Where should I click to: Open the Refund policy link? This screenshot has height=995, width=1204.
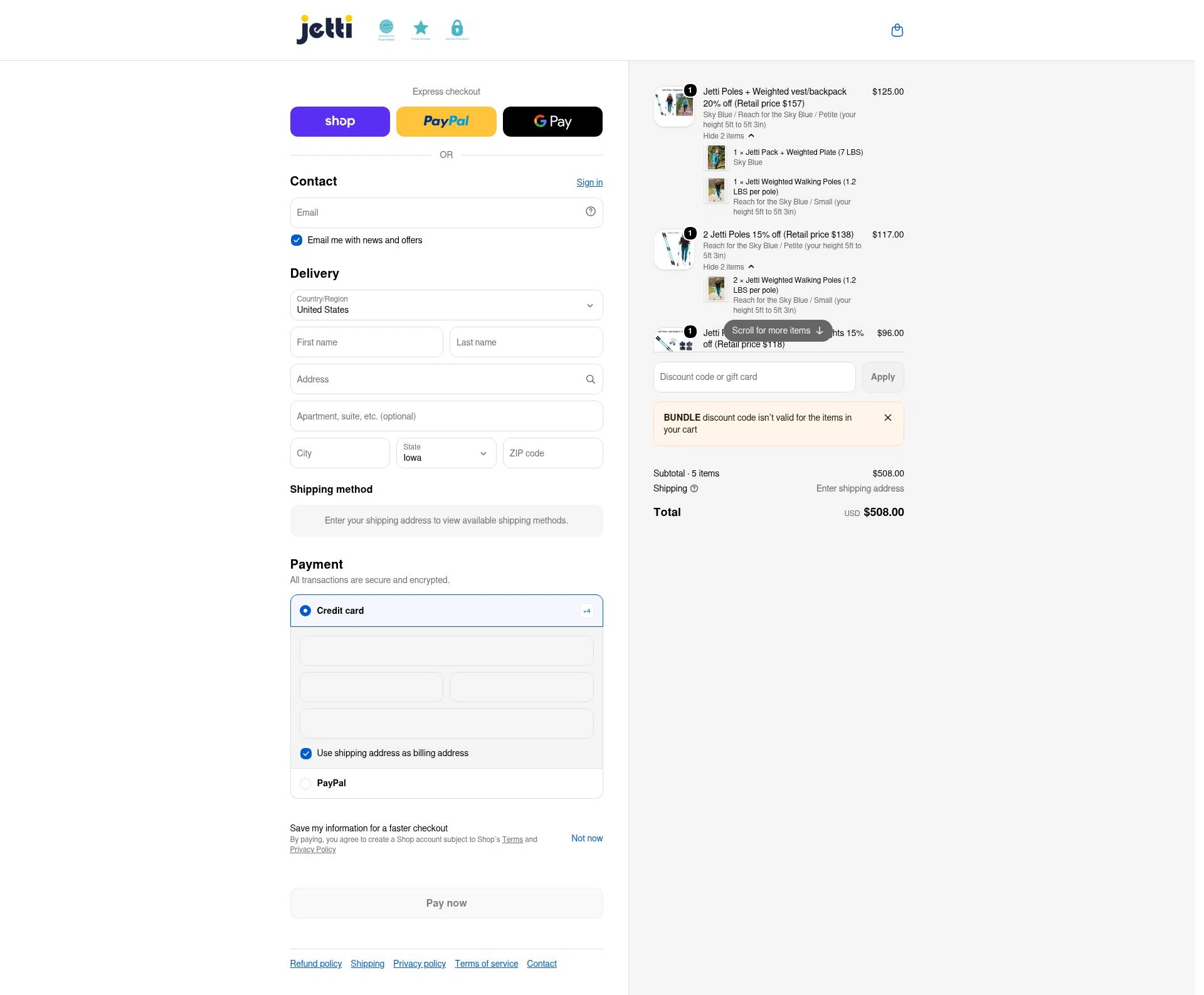tap(315, 964)
